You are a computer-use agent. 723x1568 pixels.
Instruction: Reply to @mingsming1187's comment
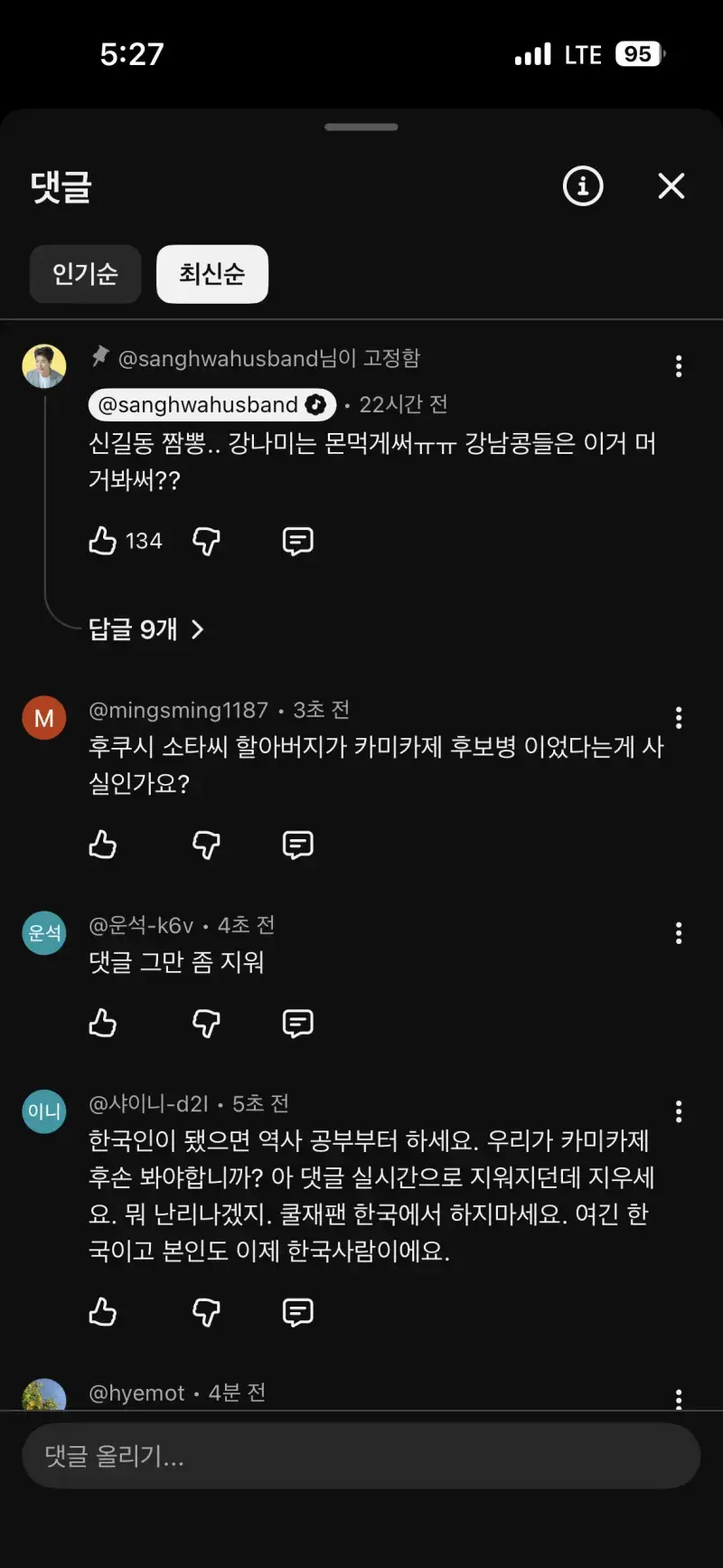coord(297,845)
